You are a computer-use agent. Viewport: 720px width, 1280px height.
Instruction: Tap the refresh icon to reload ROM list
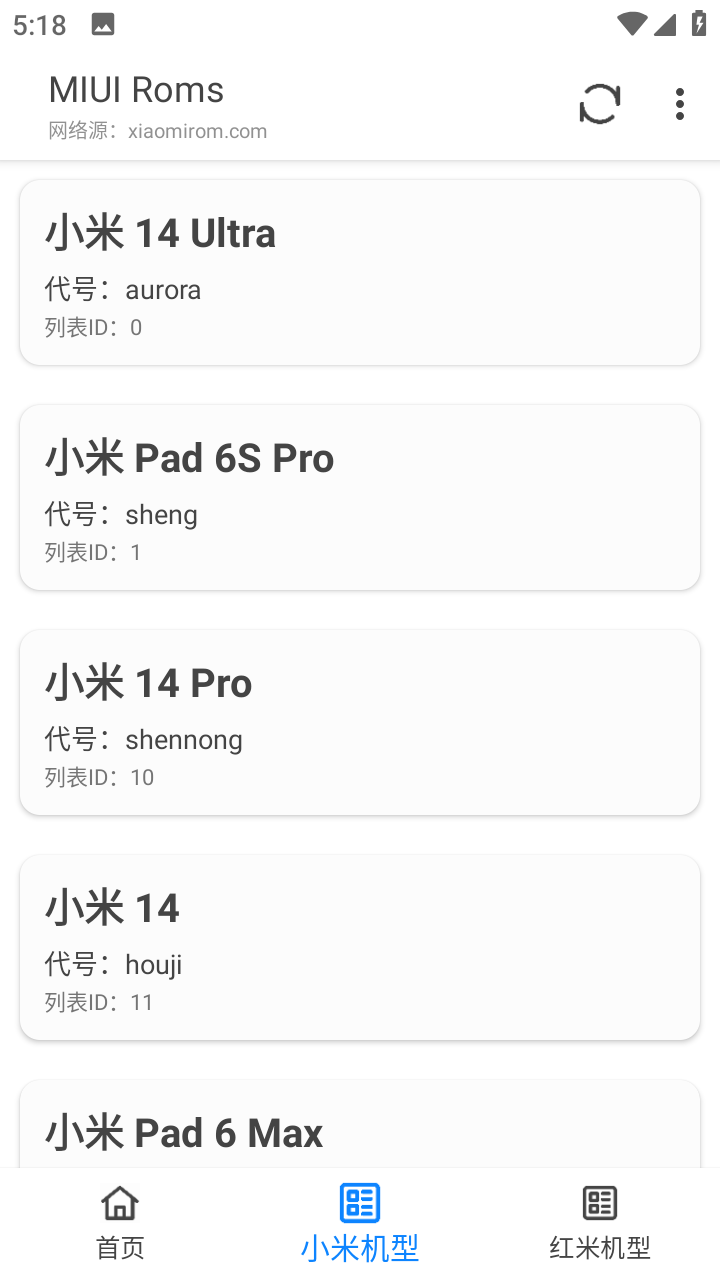(599, 103)
